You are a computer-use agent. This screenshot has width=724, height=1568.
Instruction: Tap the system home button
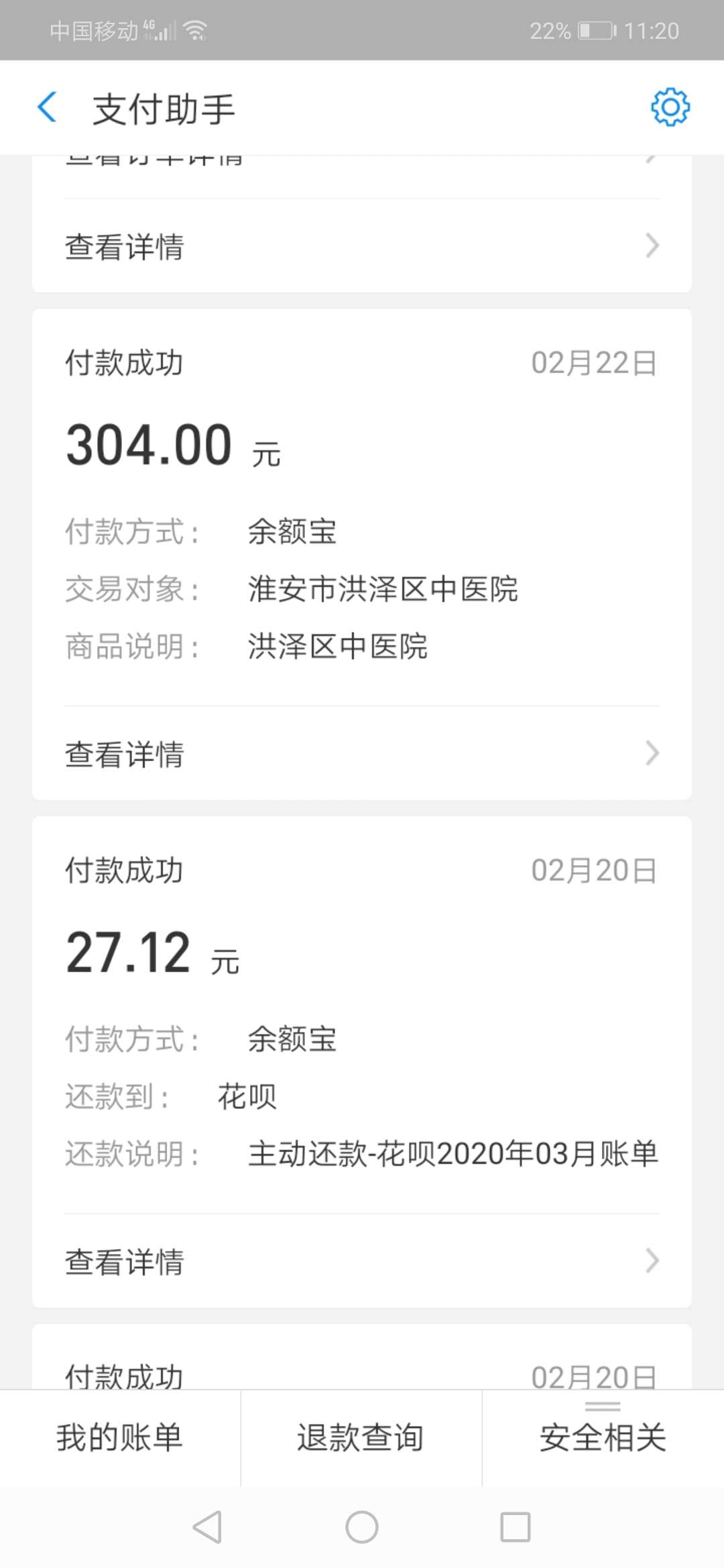[x=362, y=1527]
